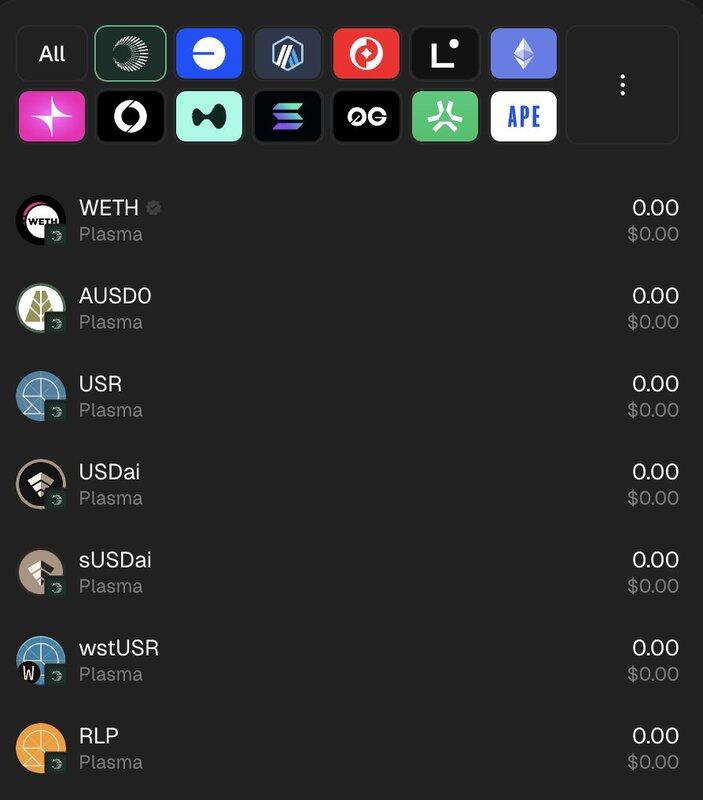Filter tokens by 0G network
The width and height of the screenshot is (703, 800).
(x=366, y=117)
